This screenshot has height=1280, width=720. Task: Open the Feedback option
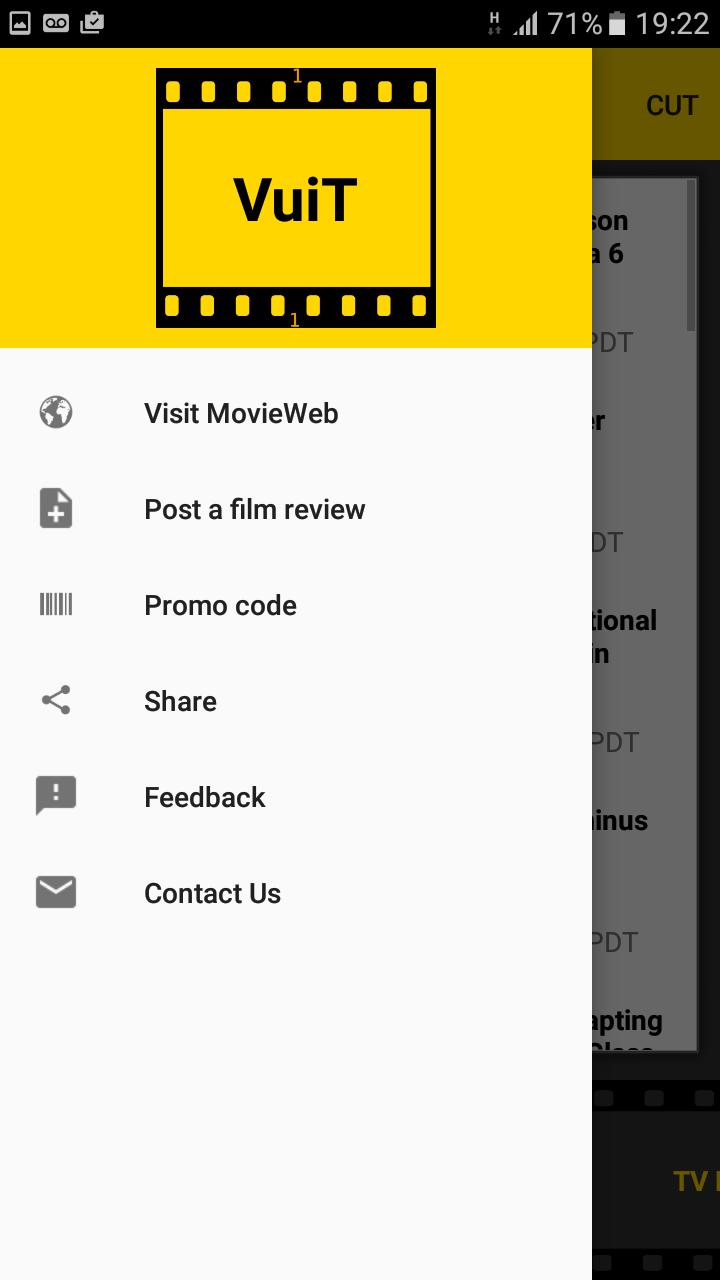(x=204, y=797)
